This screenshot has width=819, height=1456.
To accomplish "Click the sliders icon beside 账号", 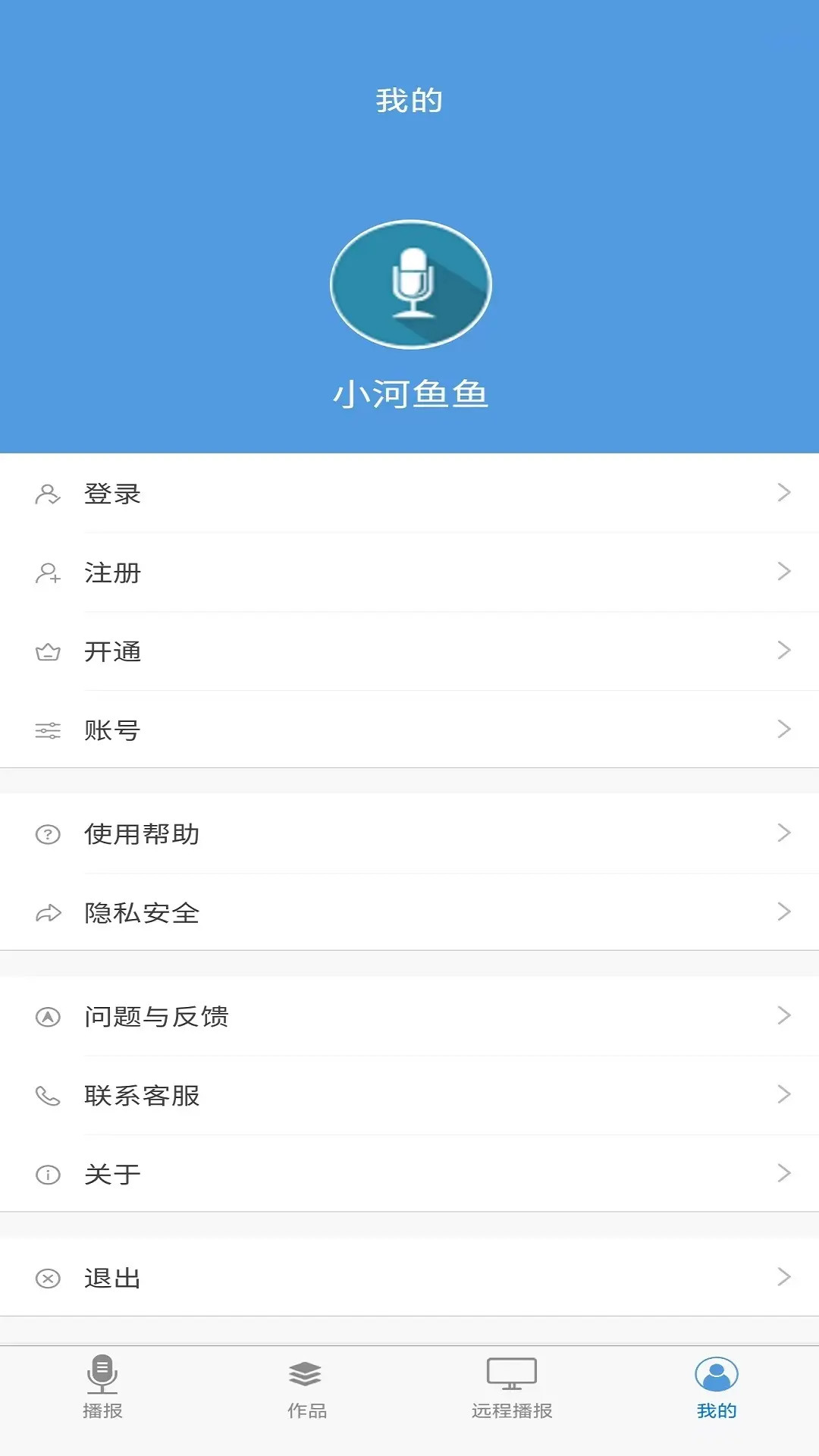I will click(x=48, y=730).
